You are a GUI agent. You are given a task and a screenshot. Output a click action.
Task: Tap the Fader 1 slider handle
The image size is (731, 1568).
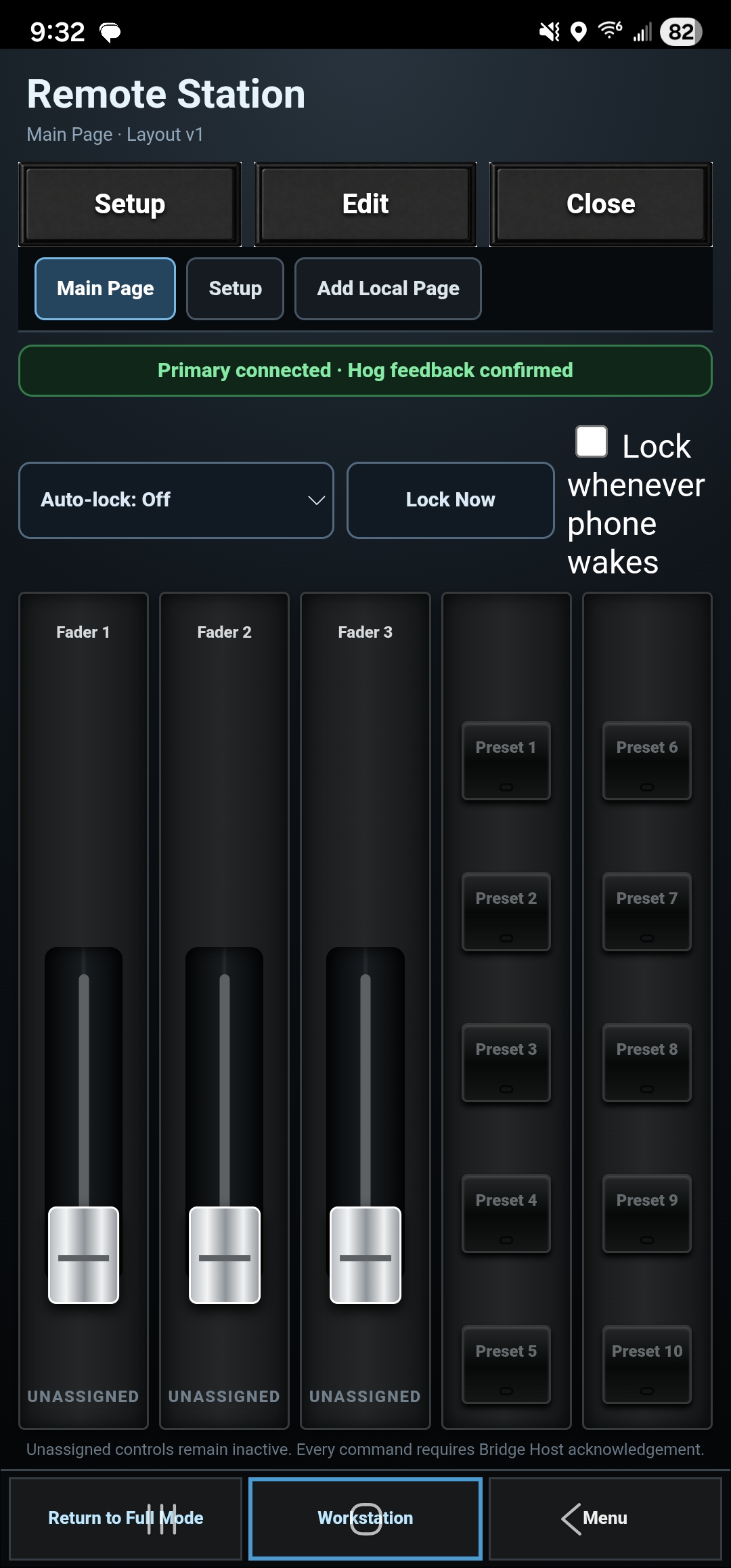pos(84,1255)
